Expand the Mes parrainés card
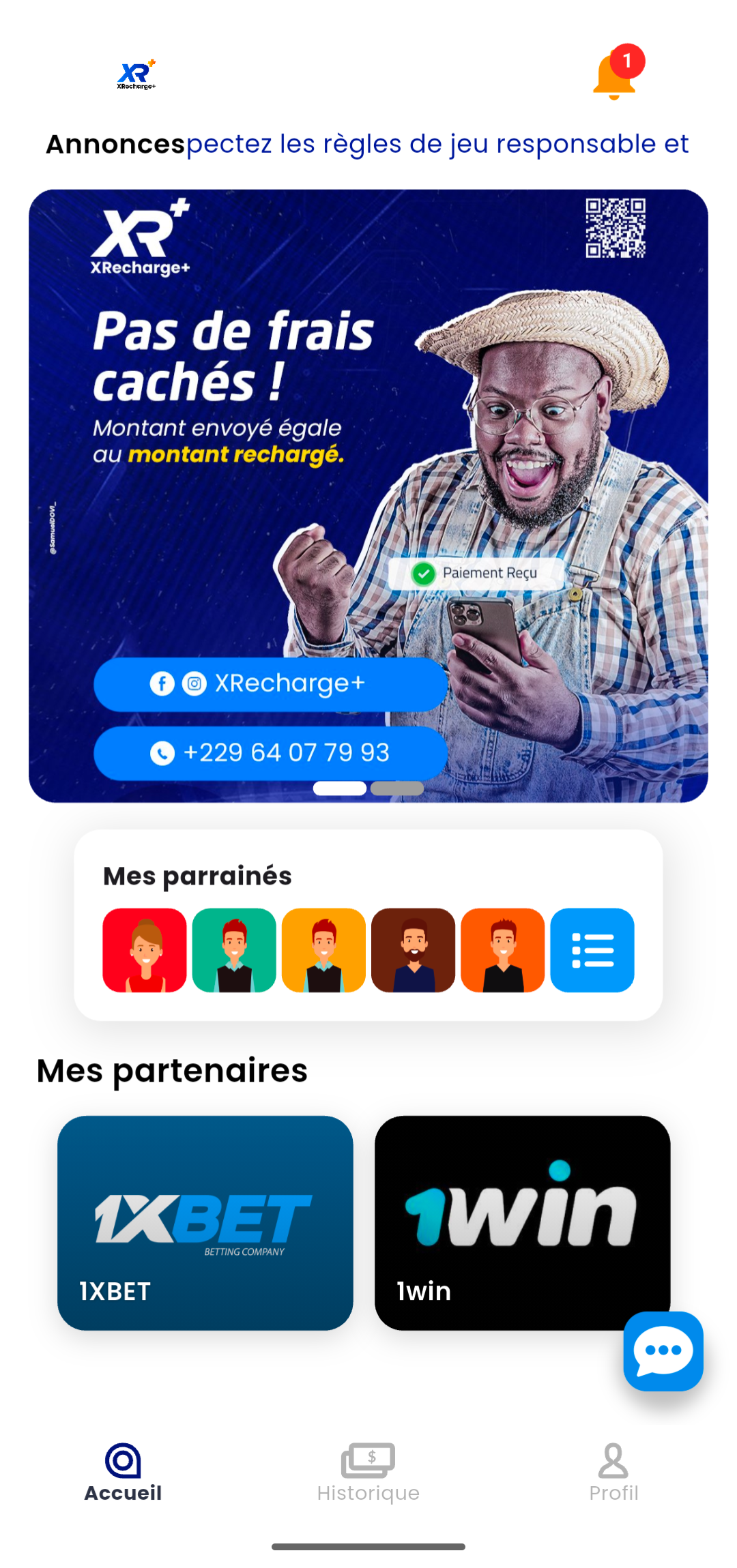This screenshot has height=1568, width=737. click(x=369, y=923)
